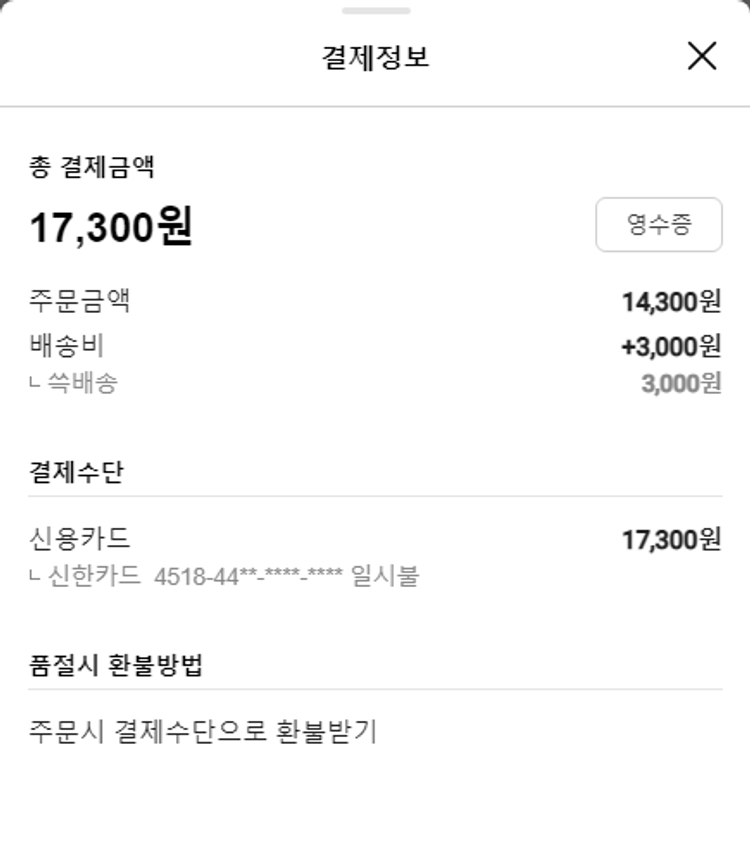Close the 결제정보 sheet
750x852 pixels.
(702, 56)
